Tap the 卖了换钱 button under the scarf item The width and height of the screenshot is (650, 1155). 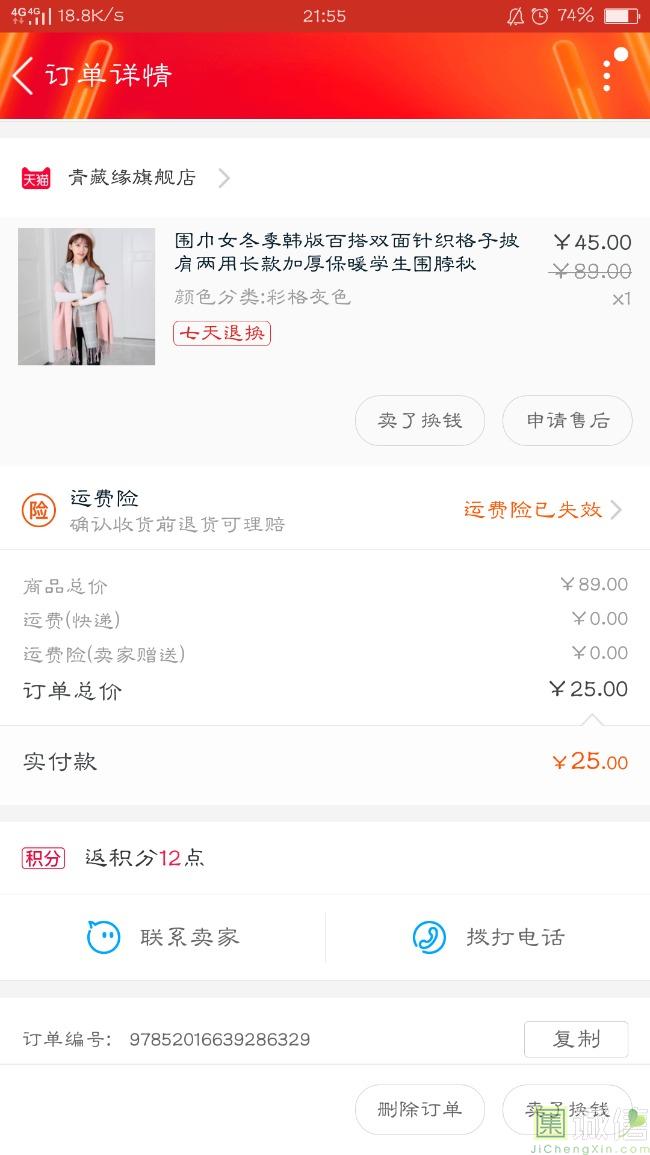pos(420,421)
